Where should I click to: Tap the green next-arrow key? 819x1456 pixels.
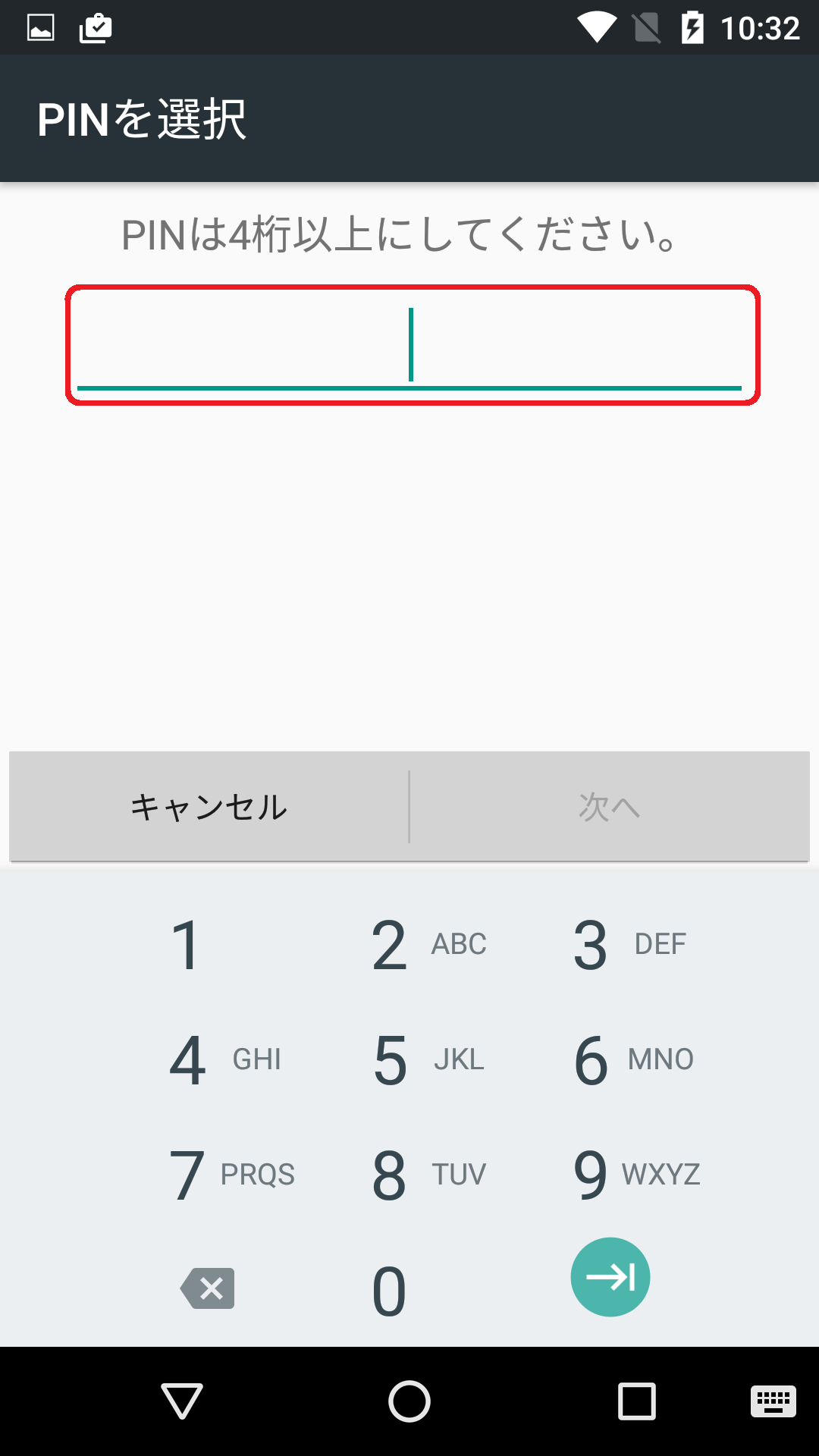610,1277
